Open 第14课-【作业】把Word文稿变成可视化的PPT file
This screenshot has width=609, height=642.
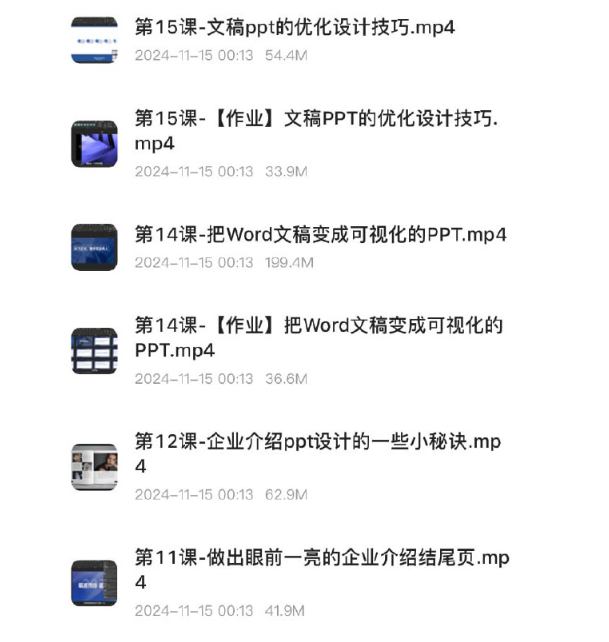click(318, 338)
